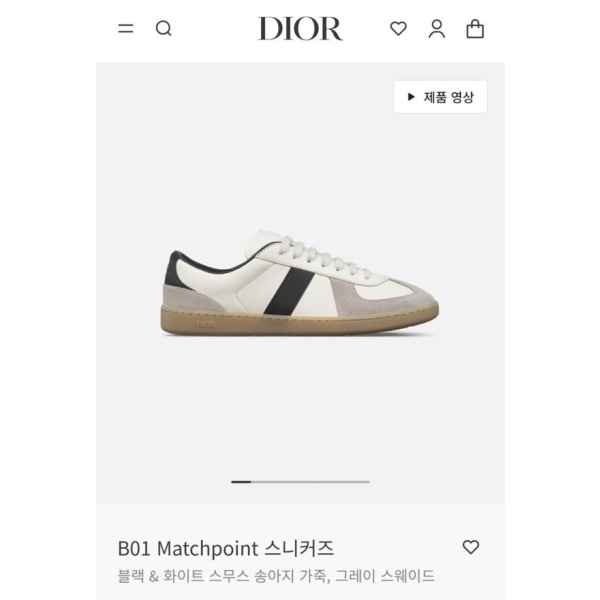The width and height of the screenshot is (600, 600).
Task: Open the shopping bag
Action: pyautogui.click(x=475, y=29)
